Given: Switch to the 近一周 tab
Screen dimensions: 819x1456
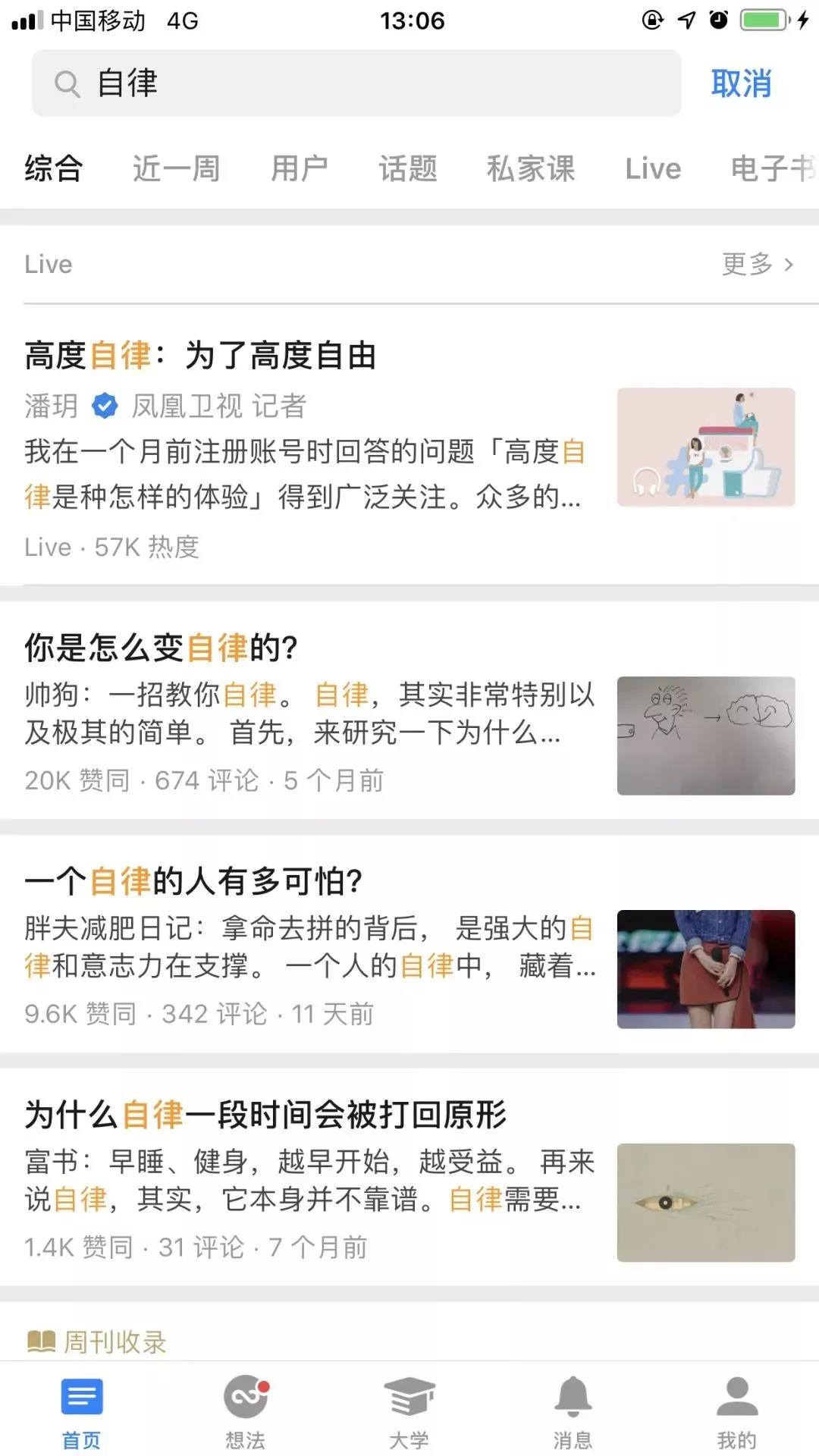Looking at the screenshot, I should pyautogui.click(x=176, y=168).
